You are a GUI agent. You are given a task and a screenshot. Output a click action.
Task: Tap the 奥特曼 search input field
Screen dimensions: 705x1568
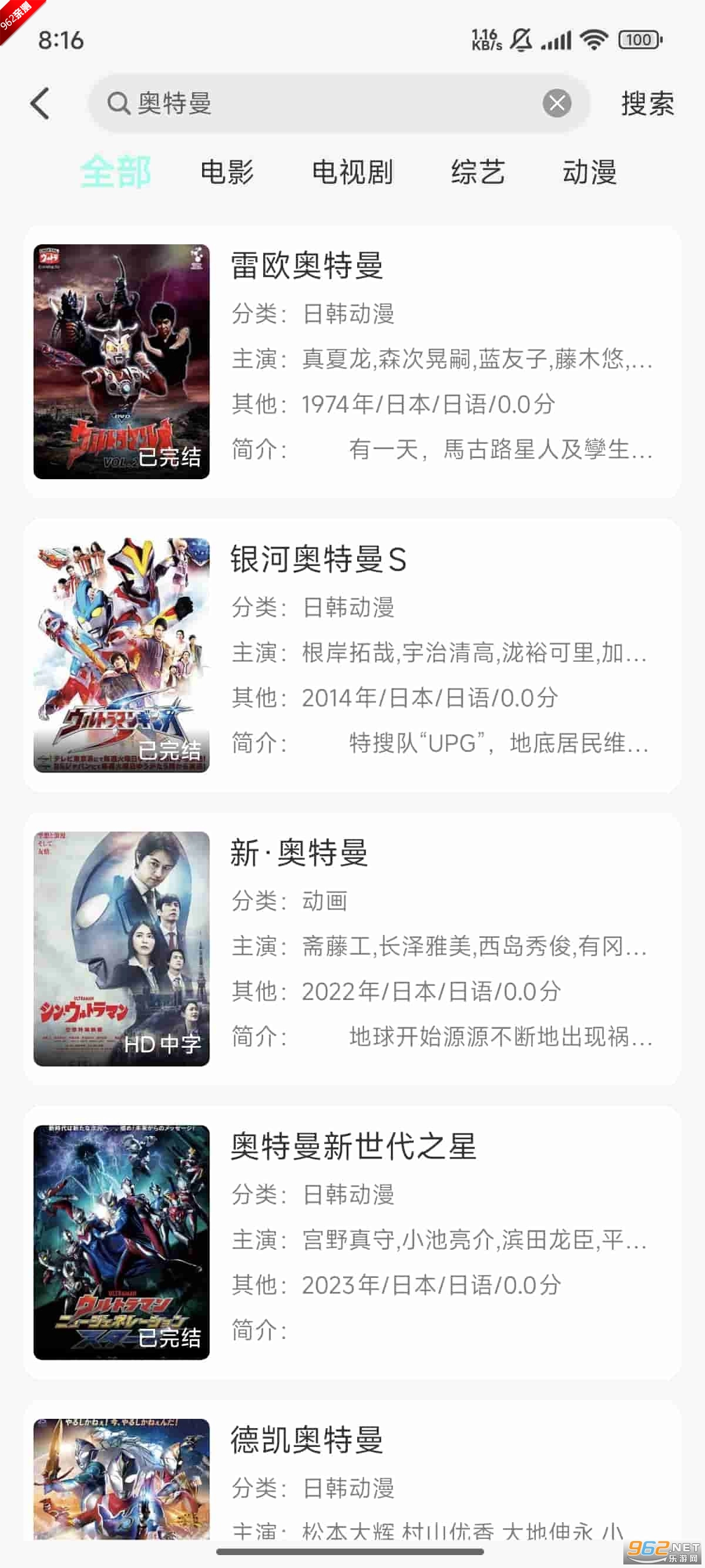pyautogui.click(x=335, y=103)
